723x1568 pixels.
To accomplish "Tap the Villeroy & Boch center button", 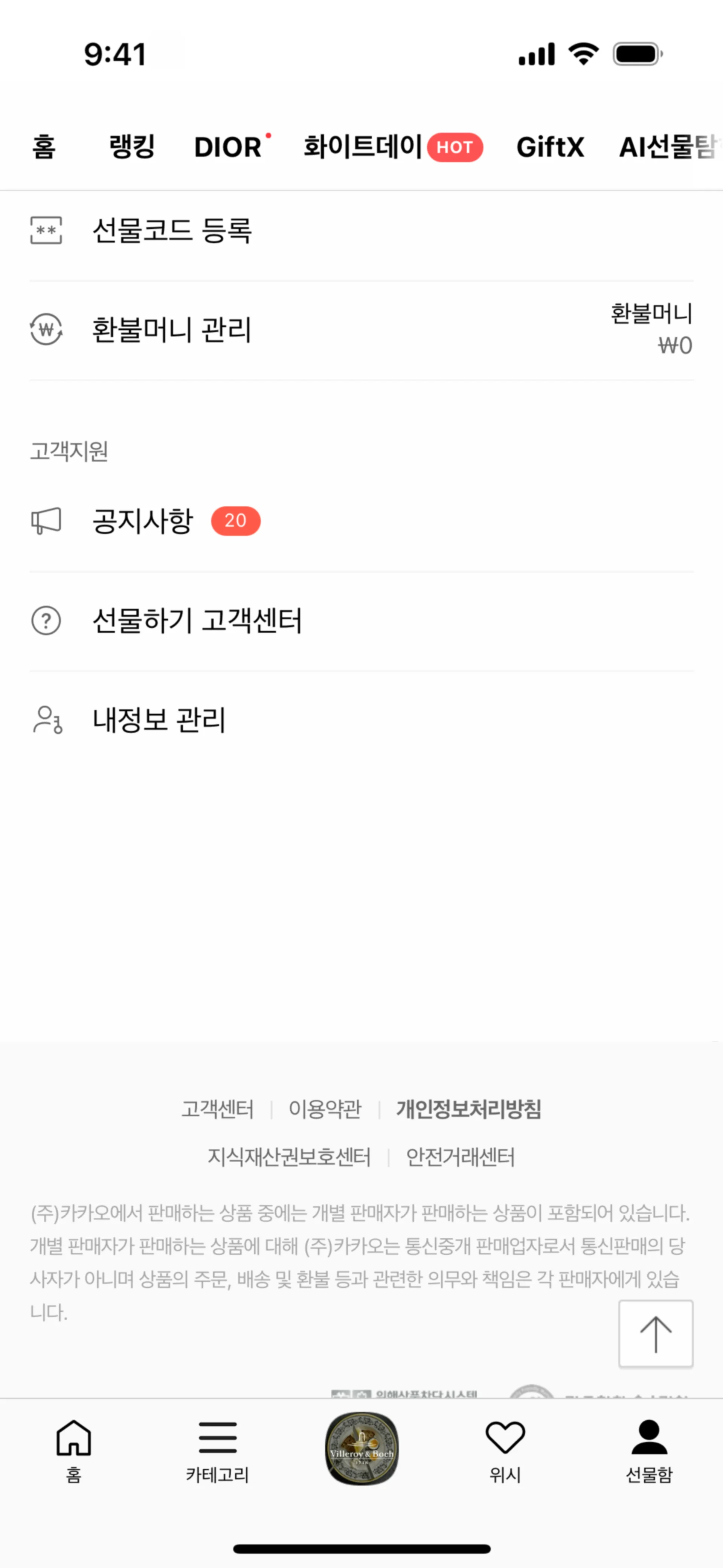I will [361, 1449].
